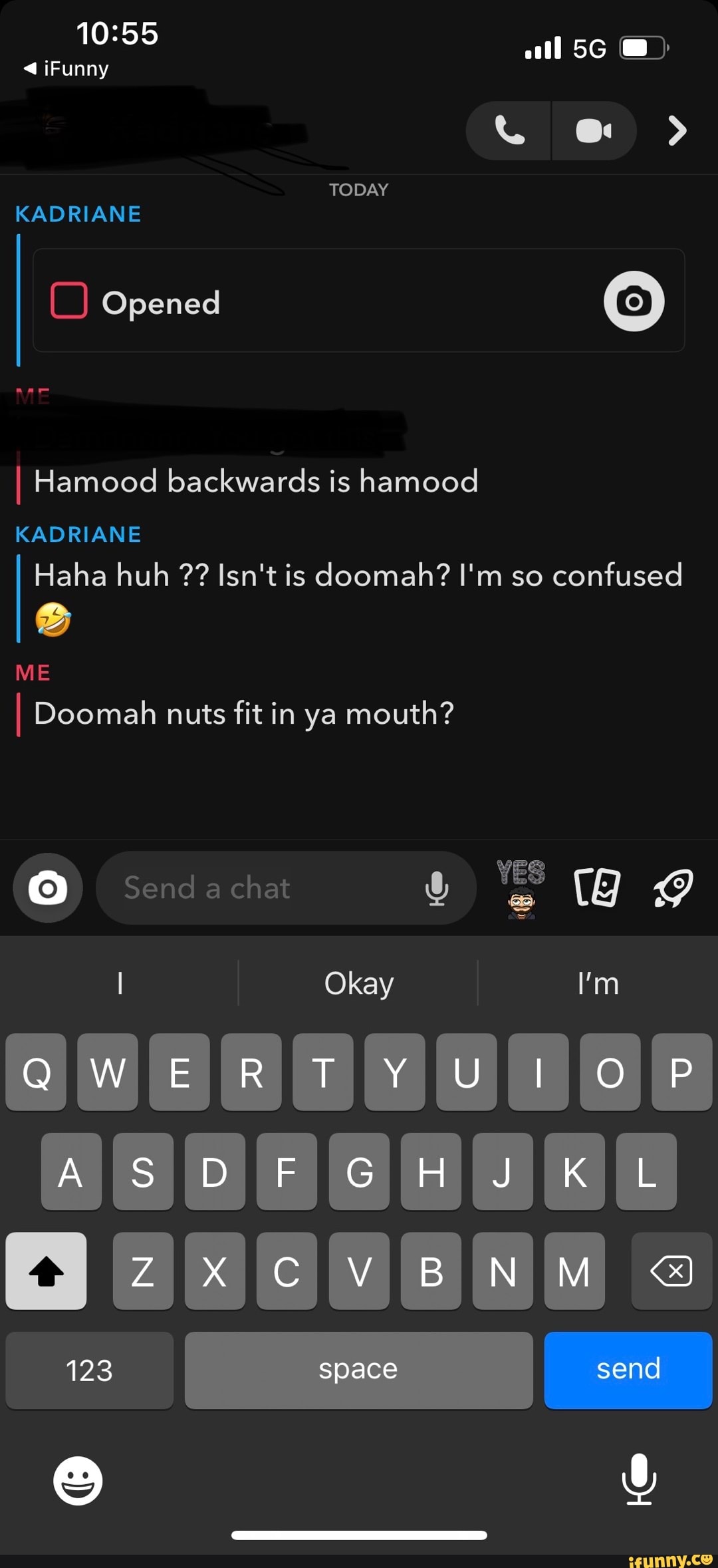
Task: Open the photo gallery cards icon
Action: point(596,888)
